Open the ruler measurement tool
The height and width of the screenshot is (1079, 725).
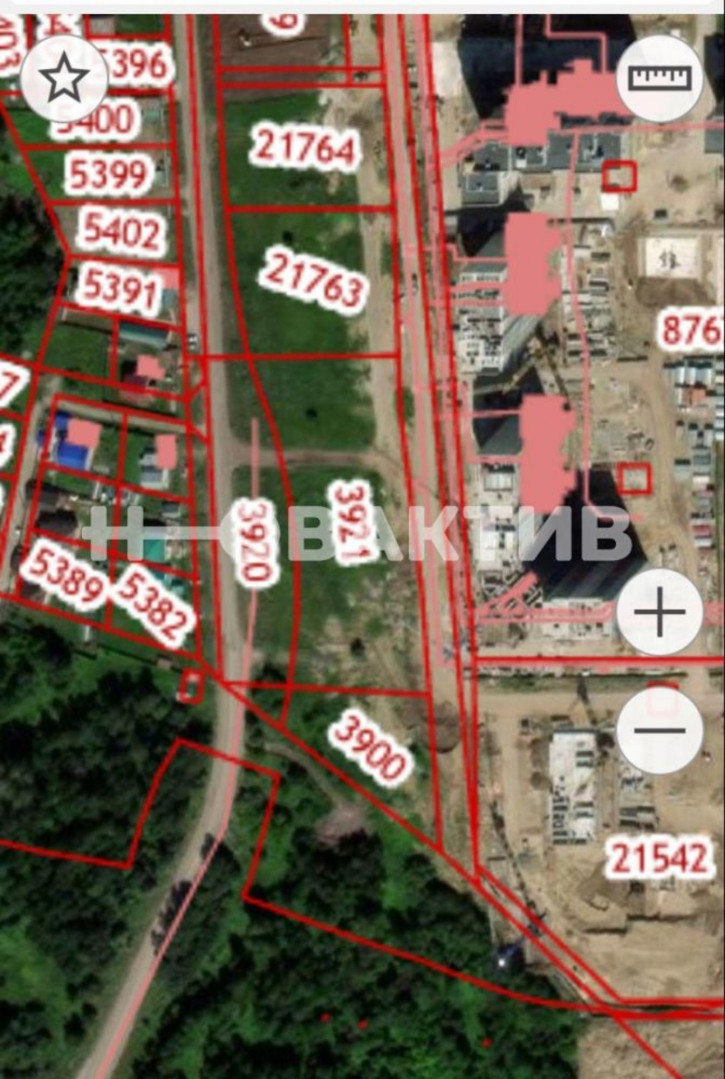[x=659, y=78]
